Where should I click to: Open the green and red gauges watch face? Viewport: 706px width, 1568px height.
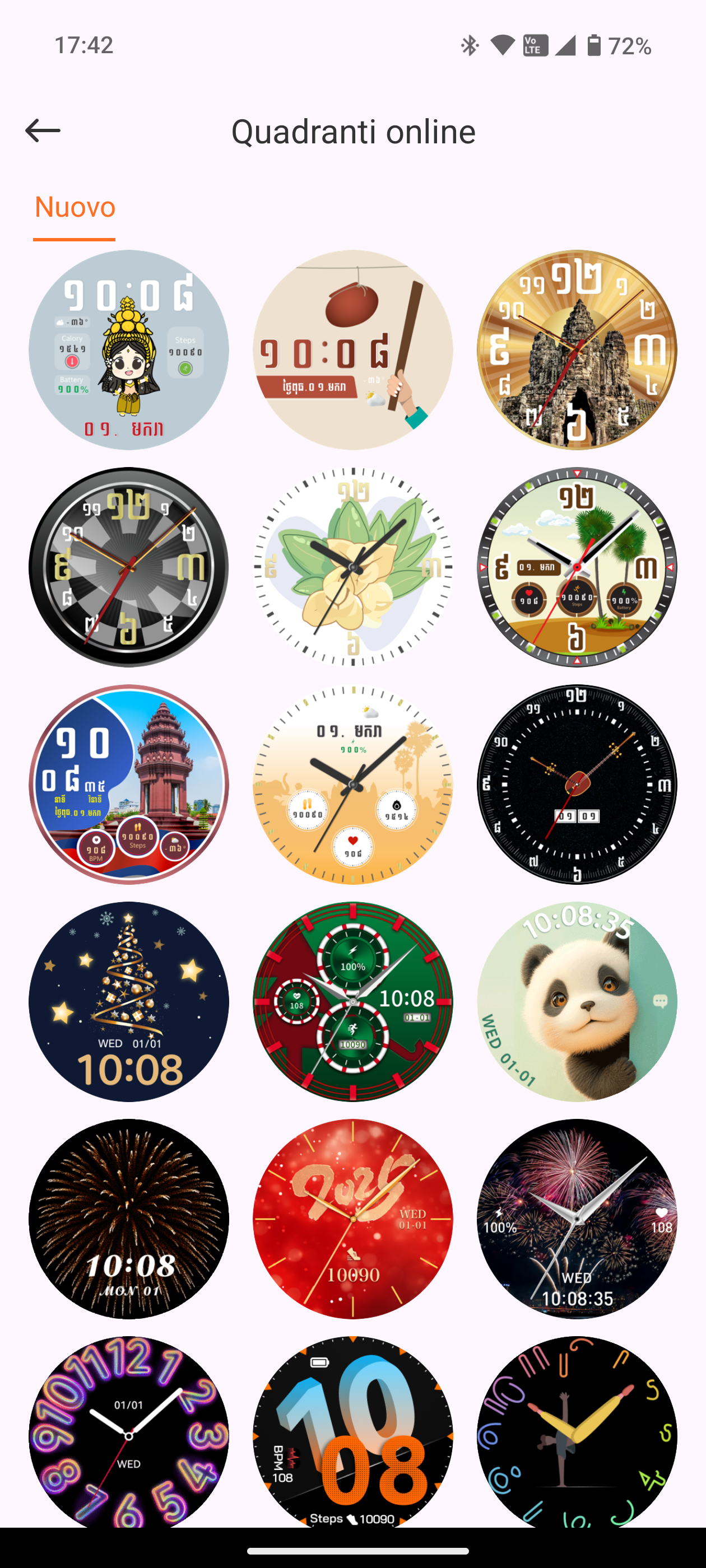click(x=352, y=1002)
